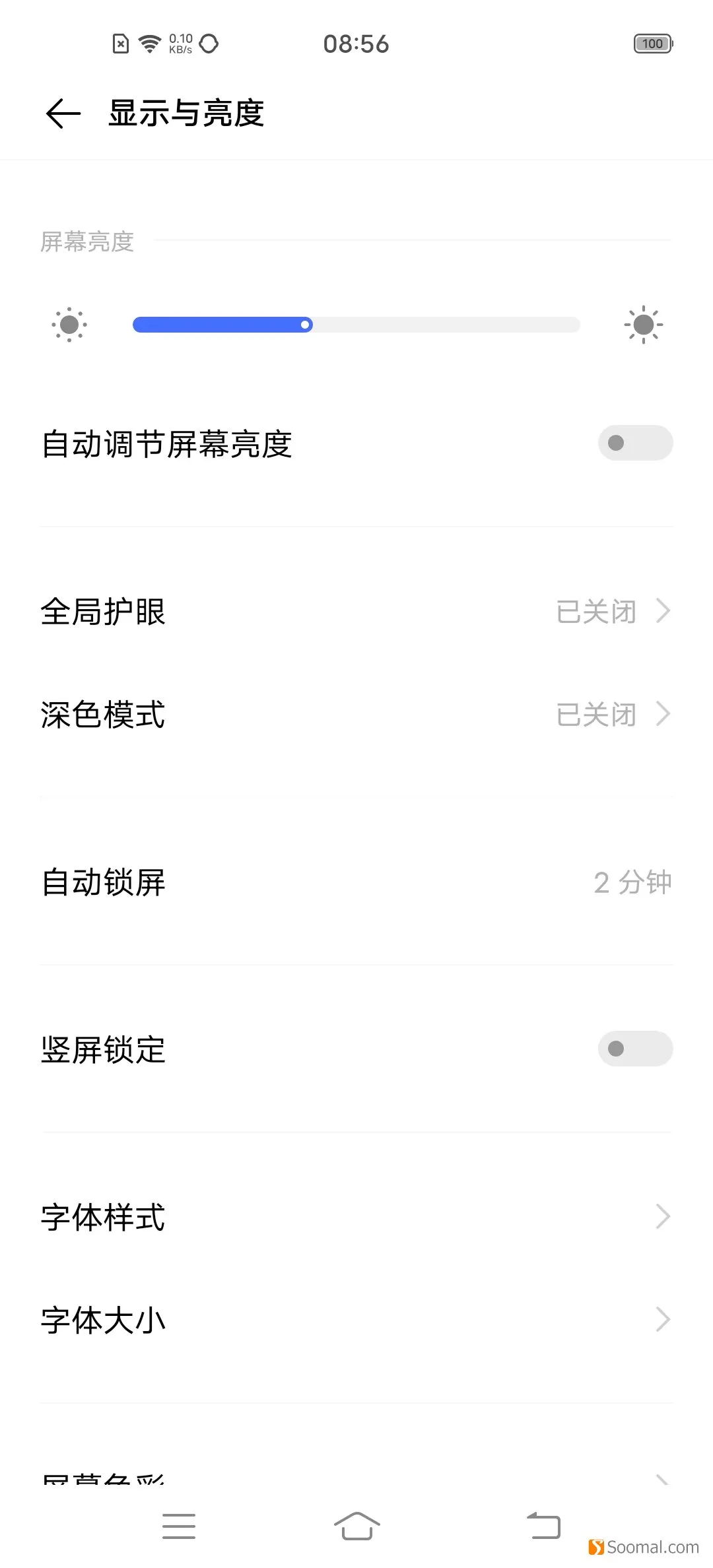Enable 自动调节屏幕亮度 switch

tap(635, 443)
